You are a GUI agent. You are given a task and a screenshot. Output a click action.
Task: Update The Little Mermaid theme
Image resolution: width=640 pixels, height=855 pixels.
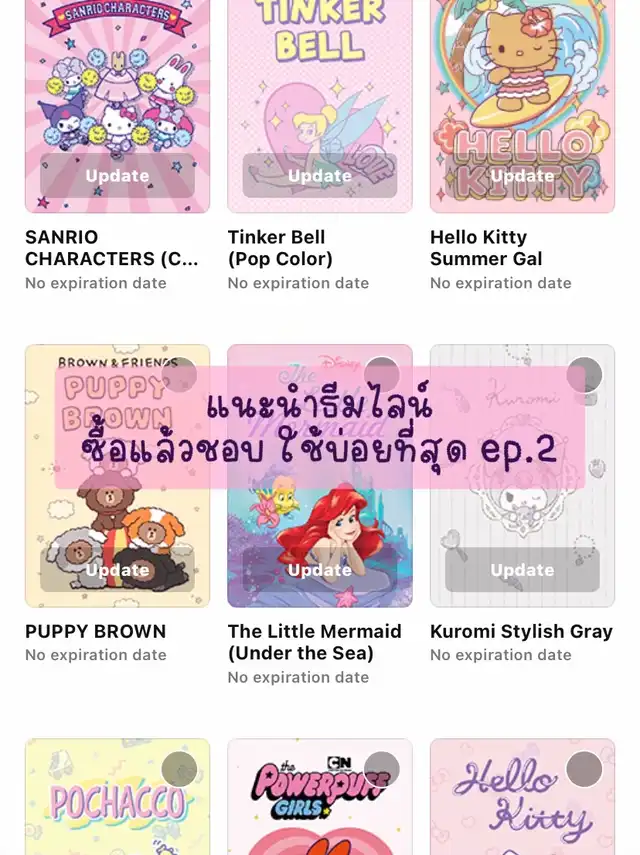[x=319, y=570]
